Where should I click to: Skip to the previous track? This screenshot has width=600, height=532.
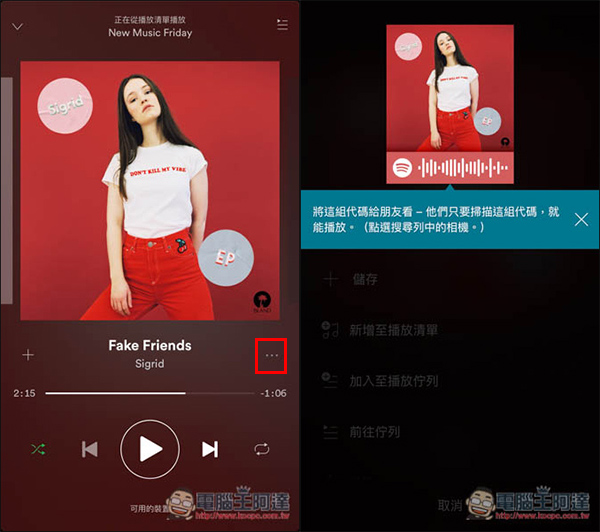(x=90, y=449)
